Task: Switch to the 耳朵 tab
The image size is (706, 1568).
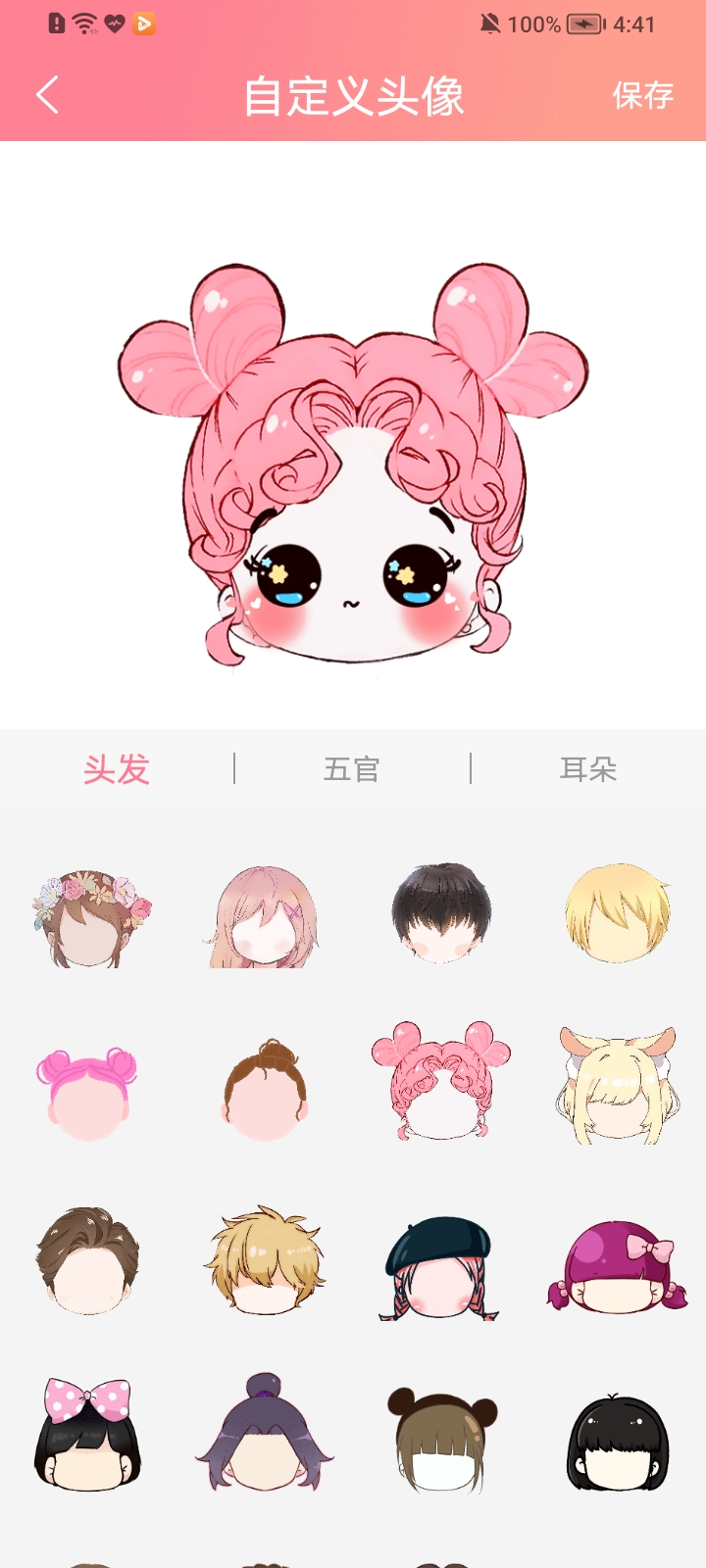Action: pyautogui.click(x=588, y=769)
